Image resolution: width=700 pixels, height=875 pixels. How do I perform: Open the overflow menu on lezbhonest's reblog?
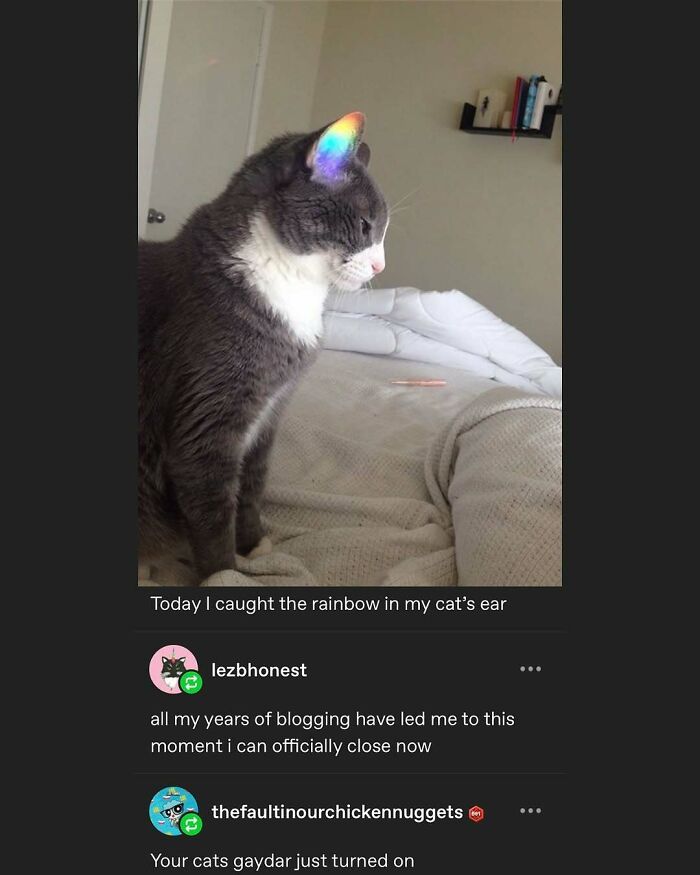[530, 669]
